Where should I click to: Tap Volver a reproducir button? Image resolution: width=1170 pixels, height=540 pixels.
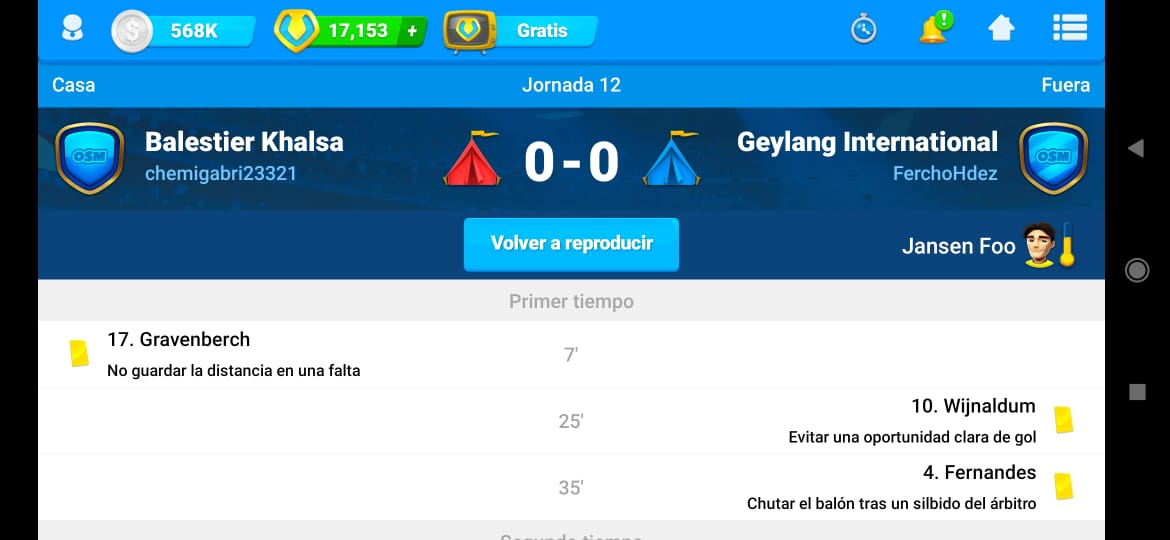[571, 244]
